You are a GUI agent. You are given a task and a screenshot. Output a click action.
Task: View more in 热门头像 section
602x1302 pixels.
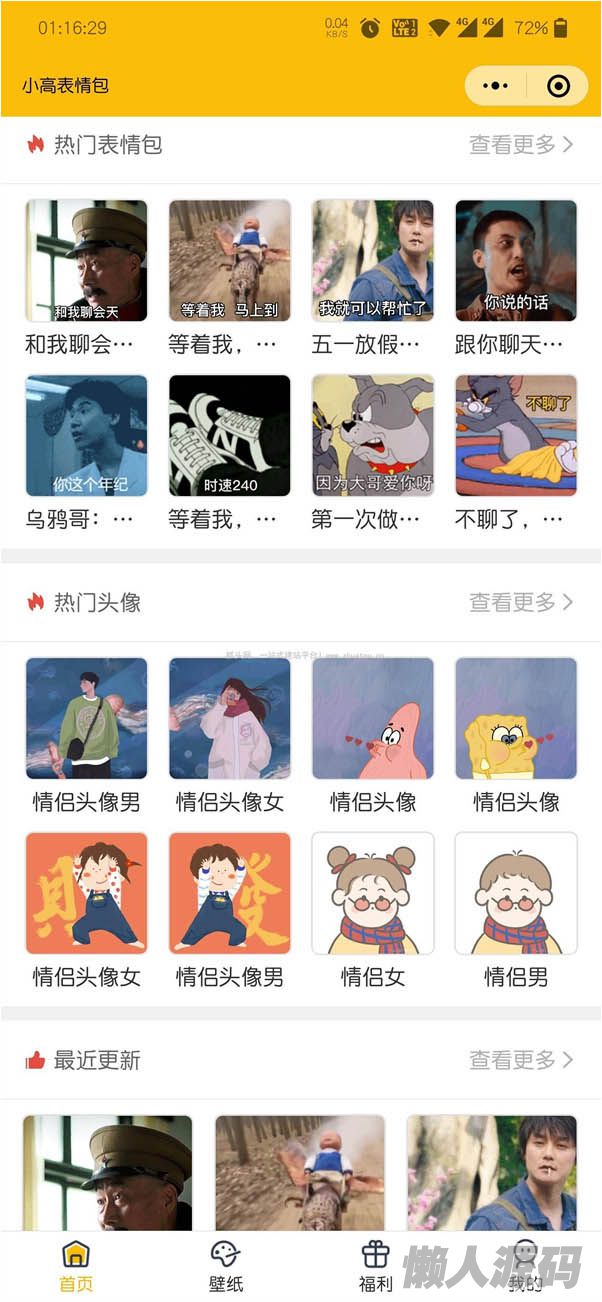tap(521, 602)
